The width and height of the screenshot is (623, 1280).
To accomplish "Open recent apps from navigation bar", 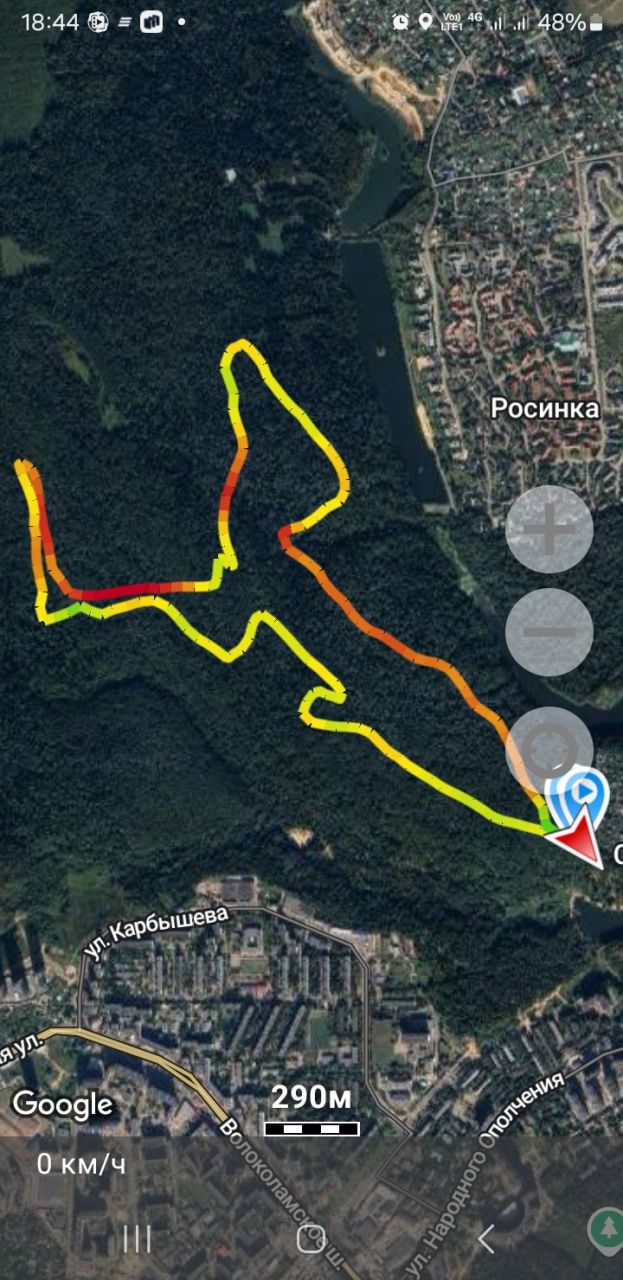I will coord(137,1239).
